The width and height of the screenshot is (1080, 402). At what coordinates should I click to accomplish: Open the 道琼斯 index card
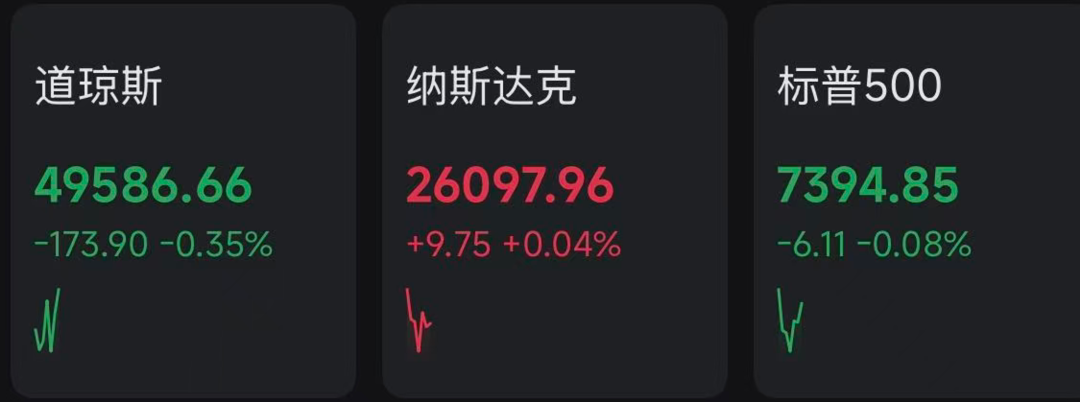(183, 201)
